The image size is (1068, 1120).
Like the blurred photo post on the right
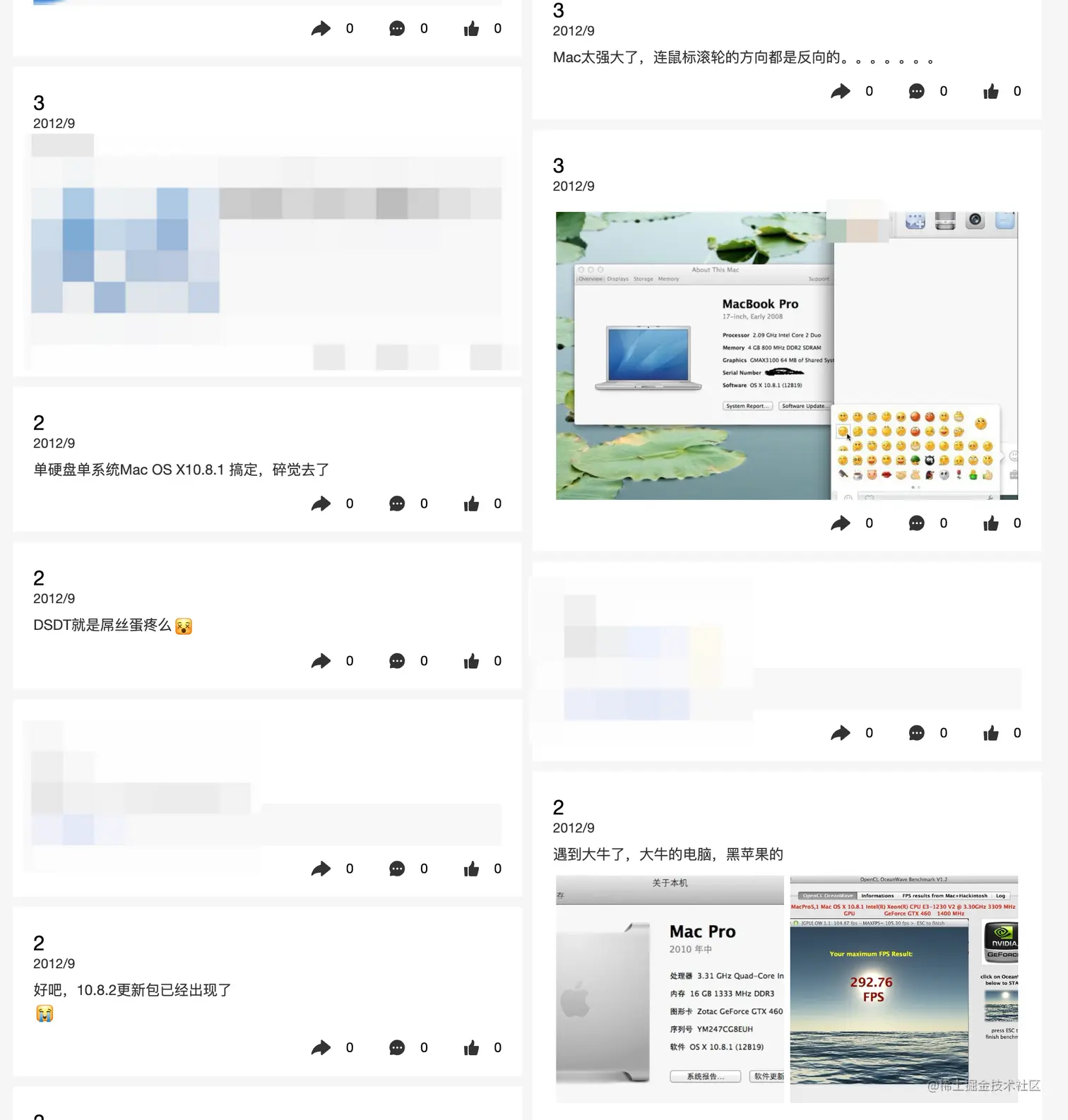[991, 732]
